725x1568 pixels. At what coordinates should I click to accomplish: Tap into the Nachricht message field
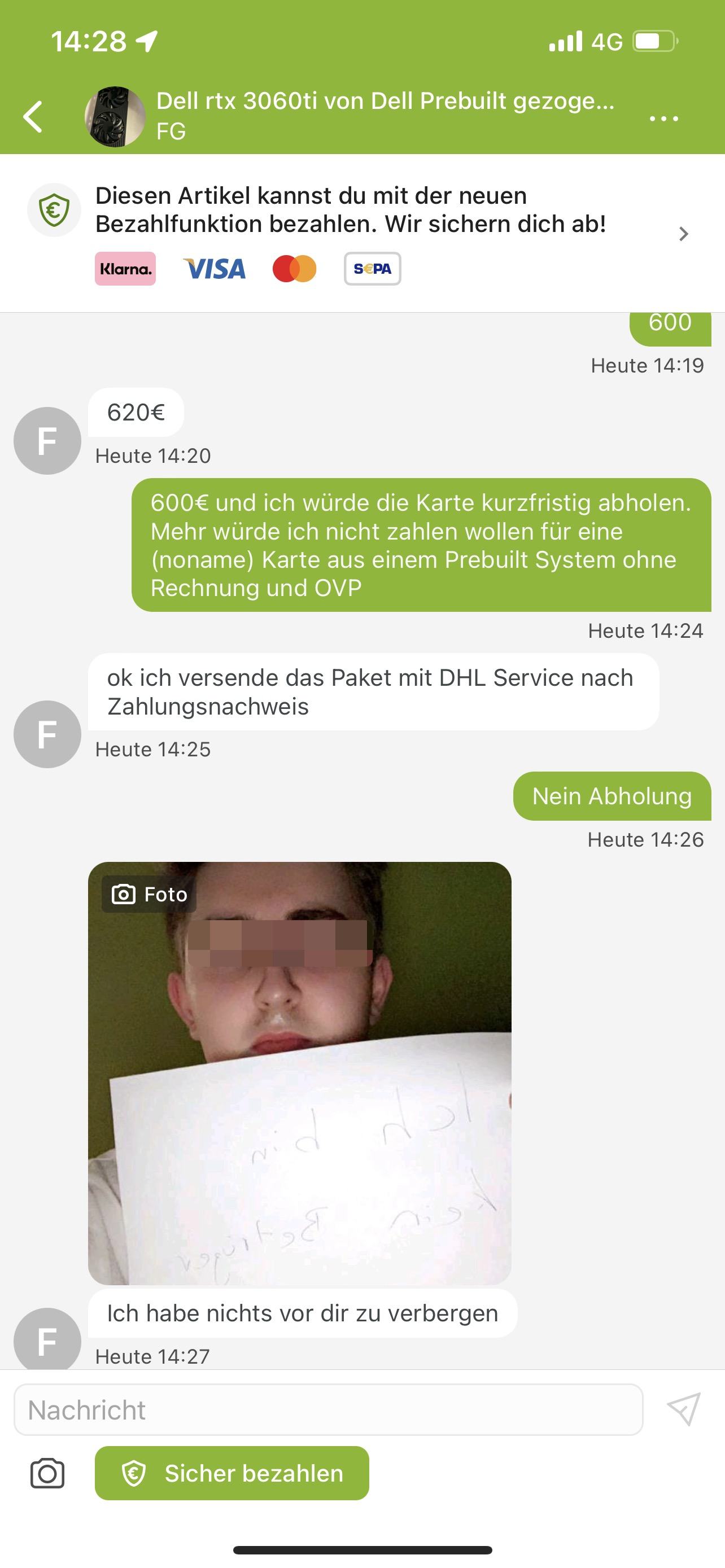[x=329, y=1410]
